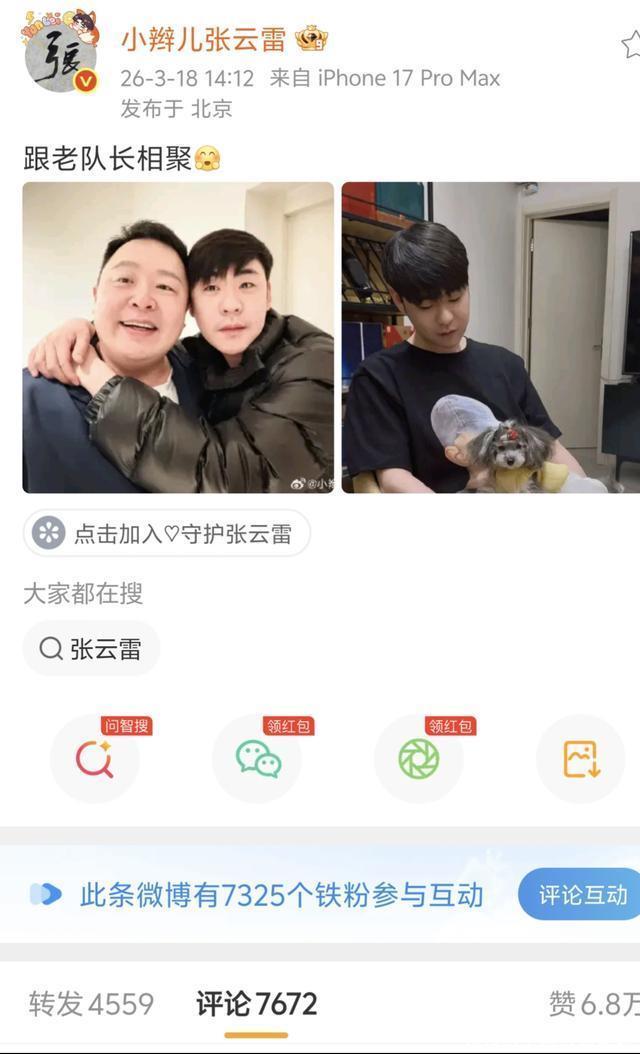The height and width of the screenshot is (1054, 640).
Task: Open the 问智搜 smart search icon
Action: tap(95, 759)
